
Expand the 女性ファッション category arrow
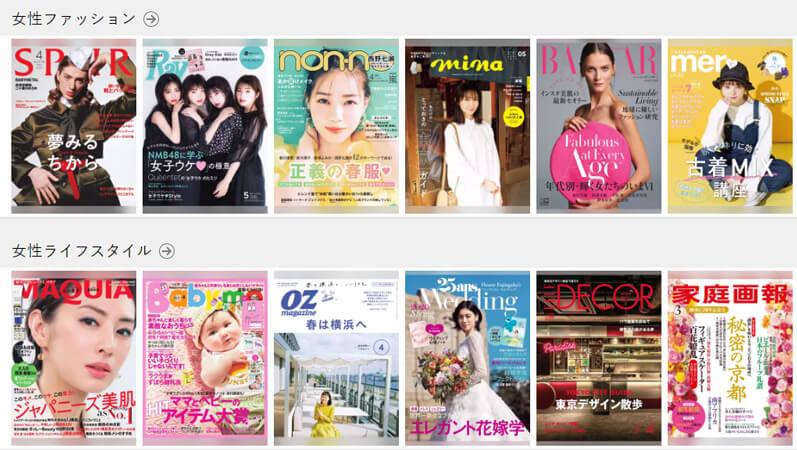point(151,18)
